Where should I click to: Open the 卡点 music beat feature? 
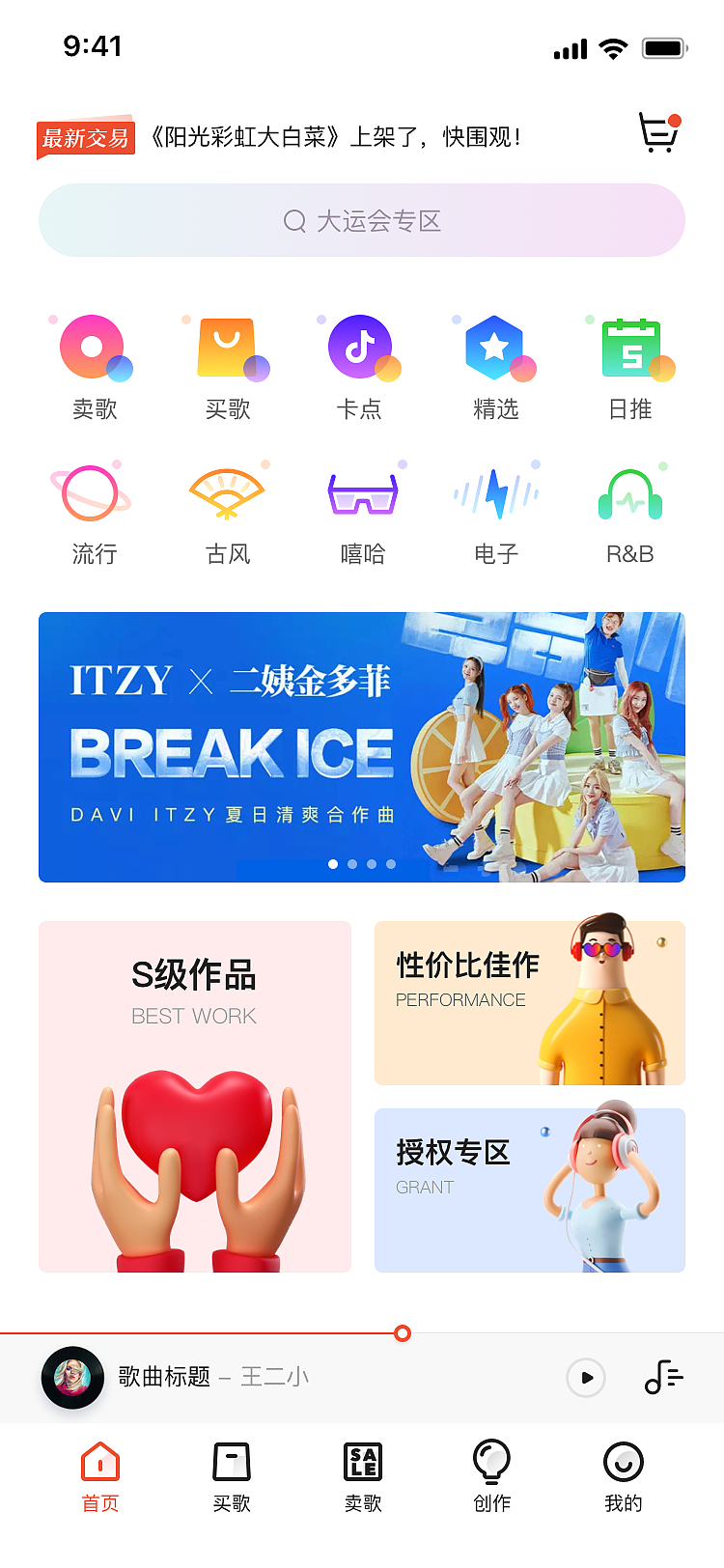pos(362,346)
